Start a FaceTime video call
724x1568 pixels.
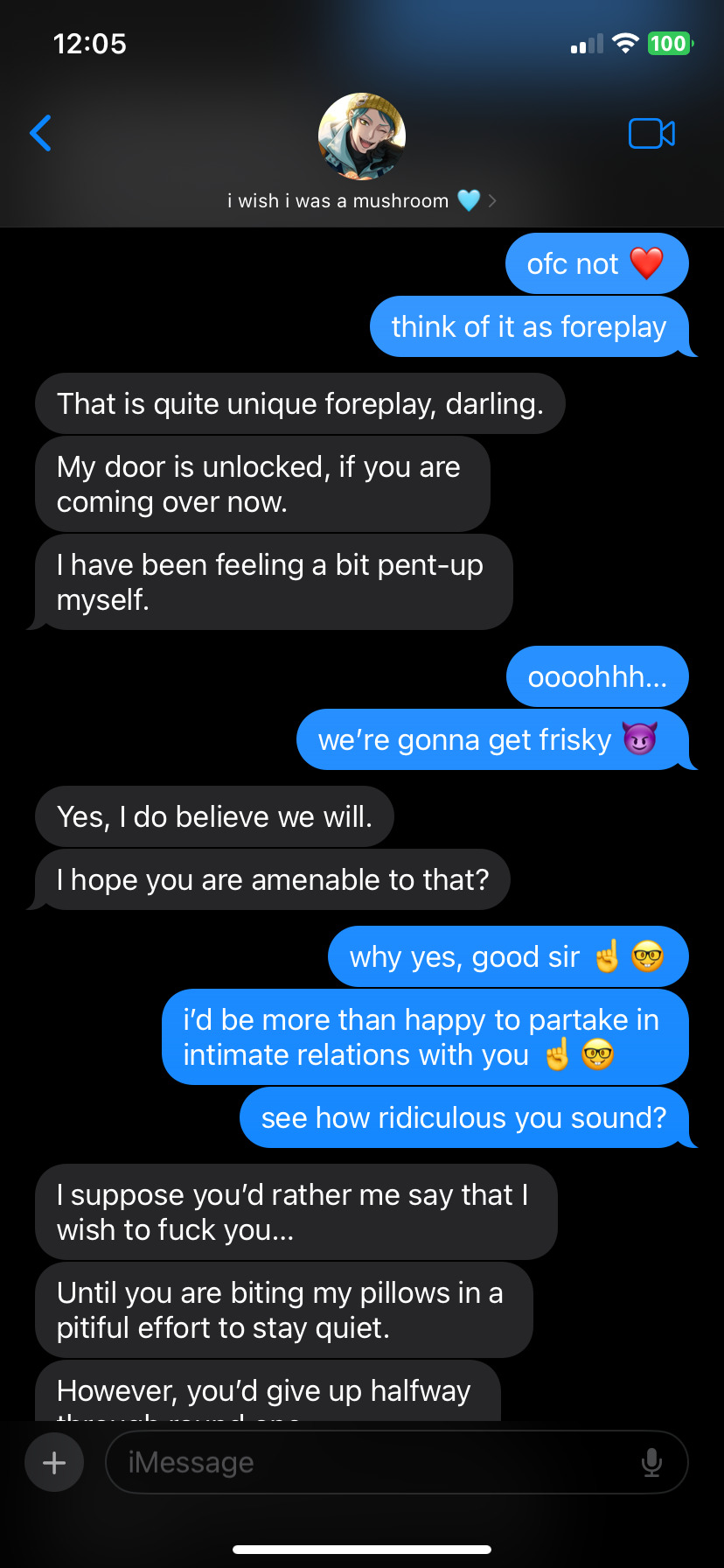tap(651, 134)
